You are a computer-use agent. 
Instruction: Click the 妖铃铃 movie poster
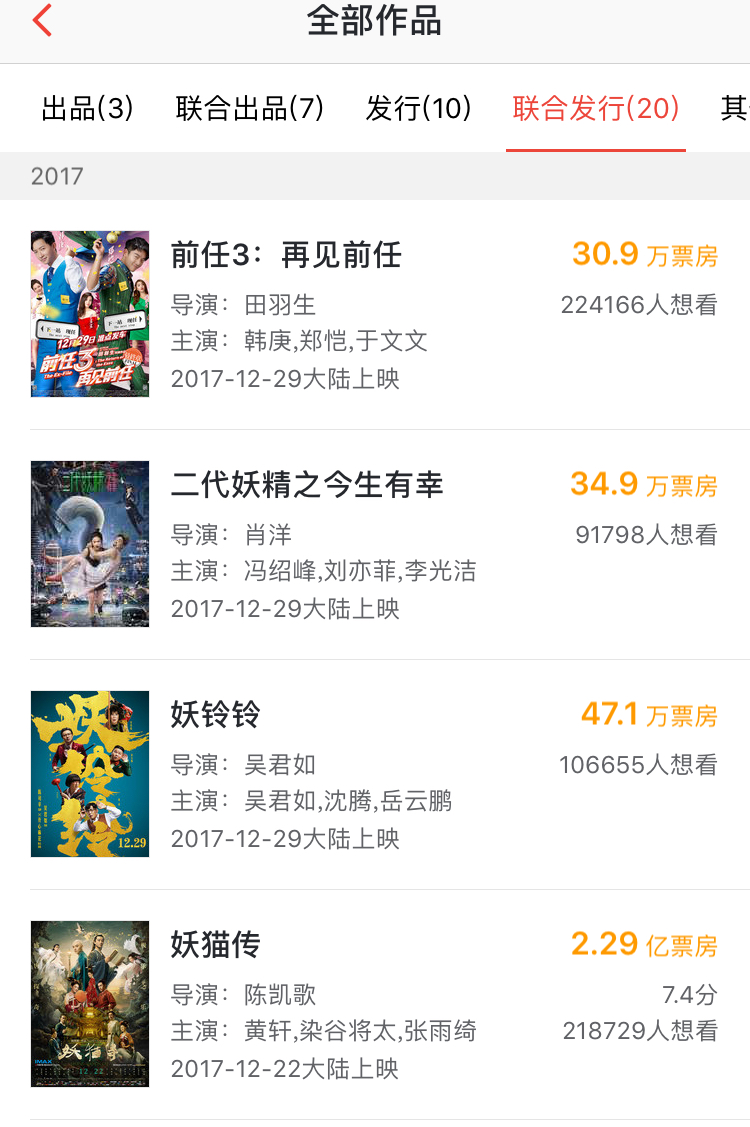[89, 773]
